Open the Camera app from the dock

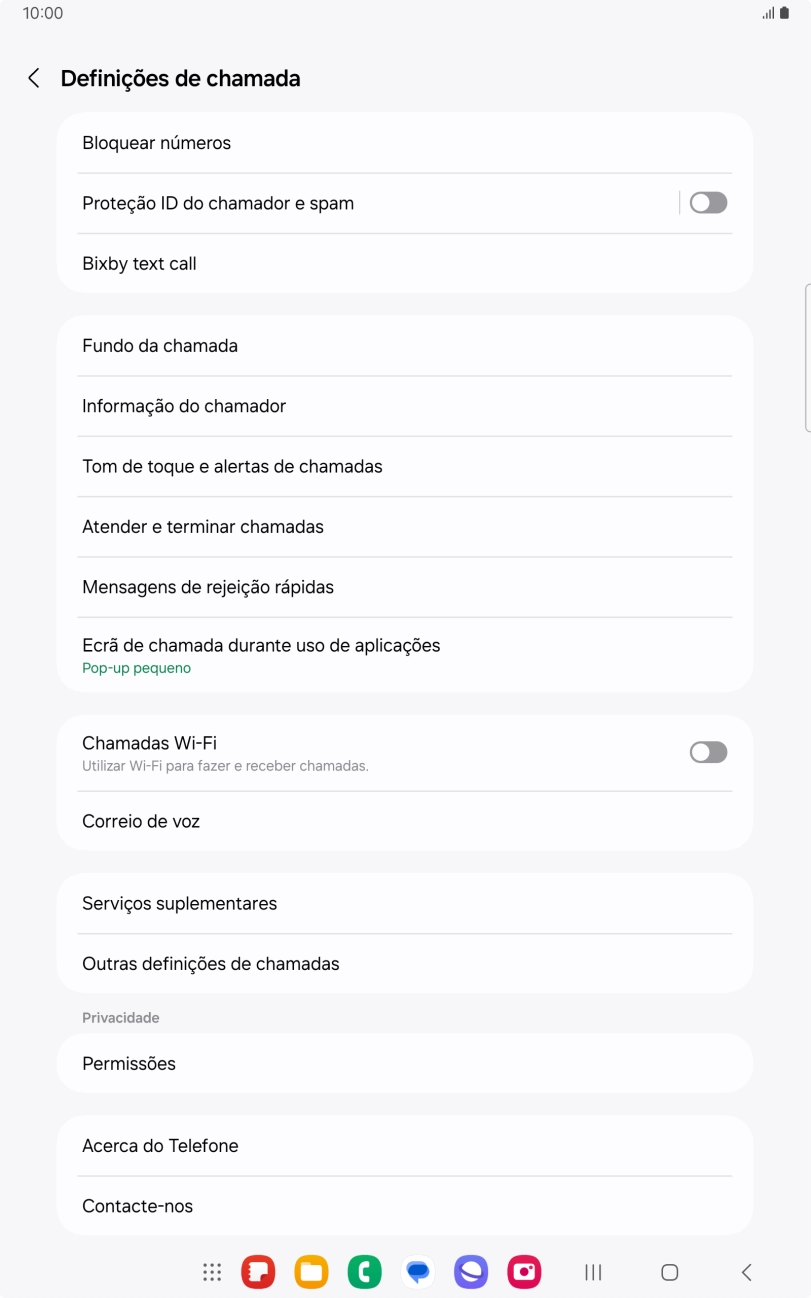(524, 1272)
